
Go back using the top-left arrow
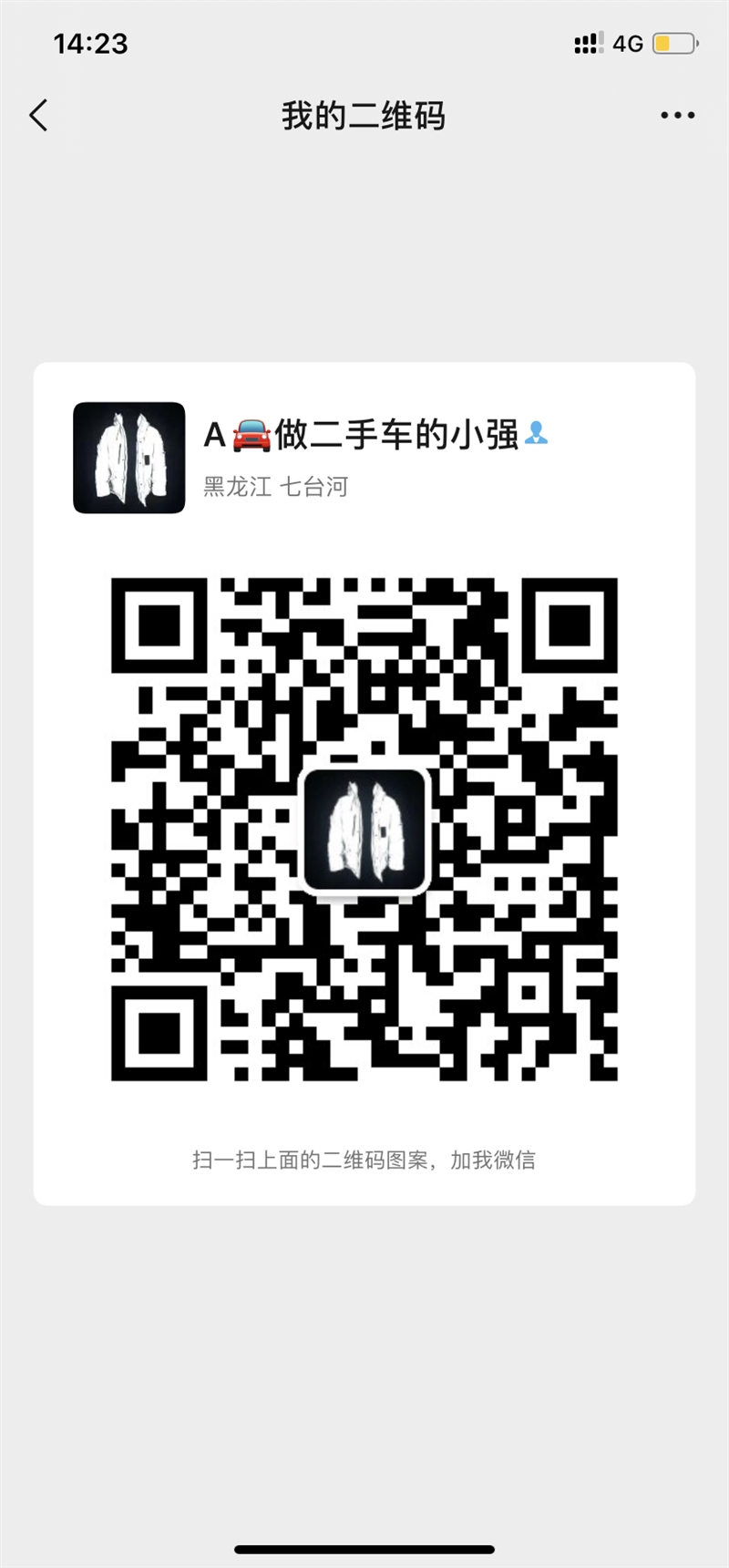38,116
